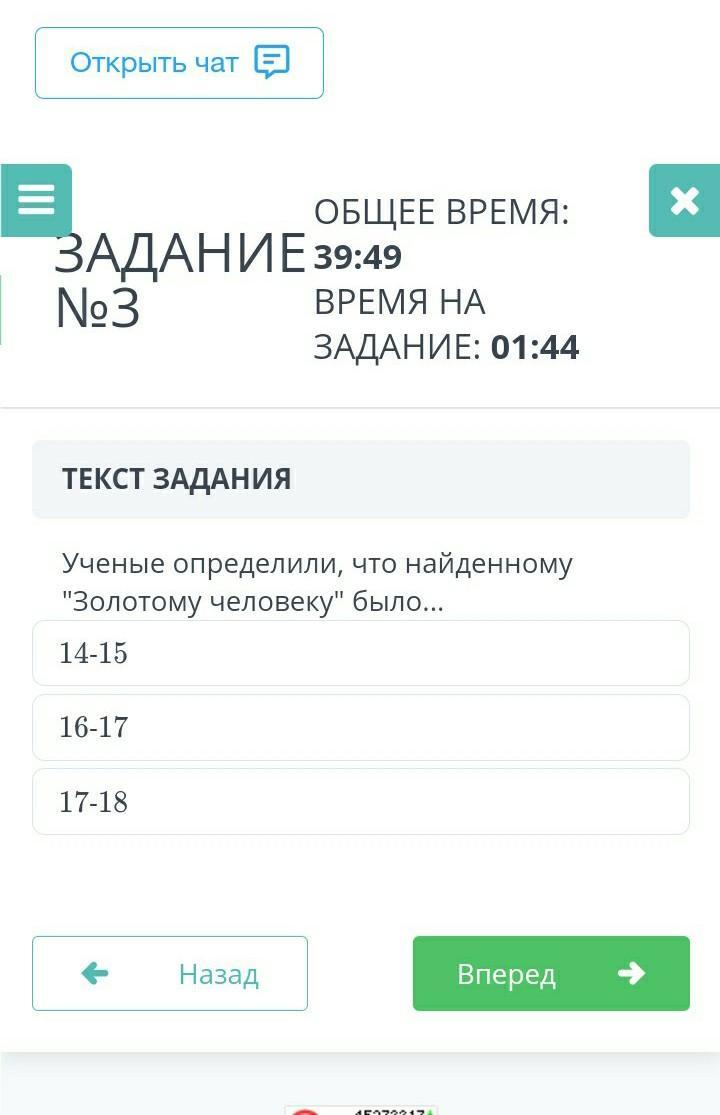
Task: Open the chat with Открыть чат button
Action: click(x=179, y=63)
